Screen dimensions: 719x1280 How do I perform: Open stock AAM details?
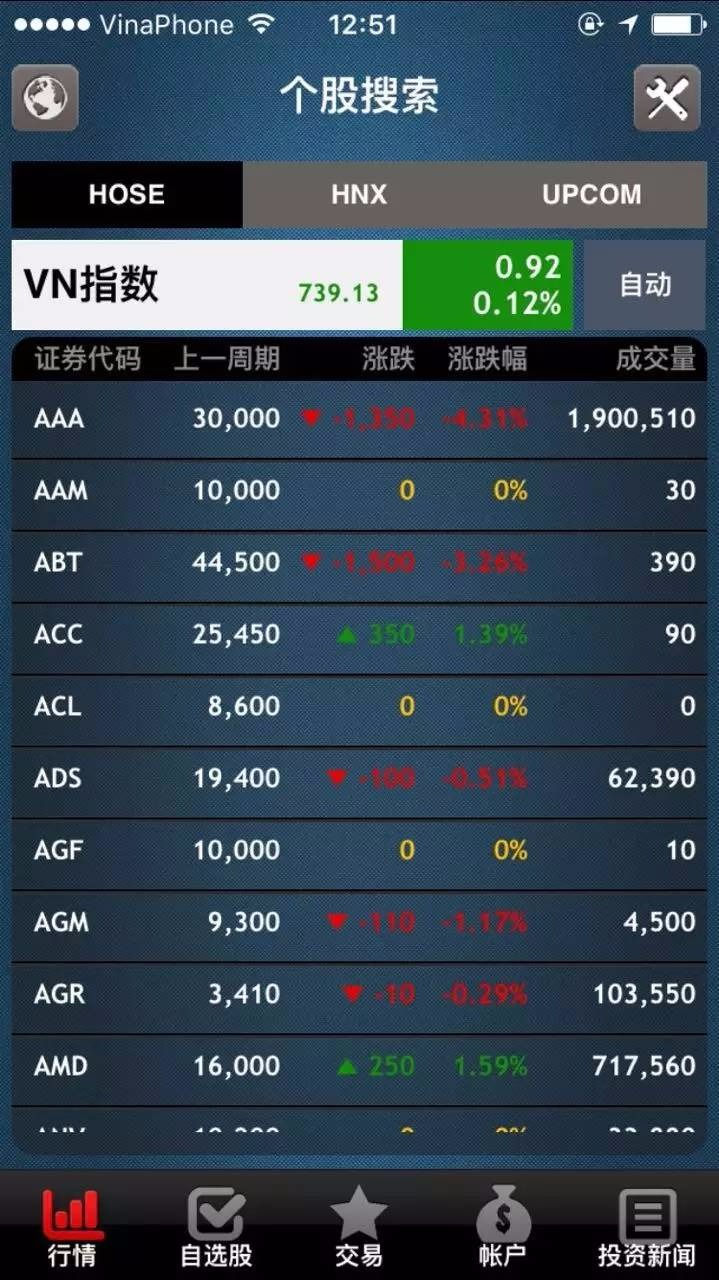pyautogui.click(x=359, y=491)
